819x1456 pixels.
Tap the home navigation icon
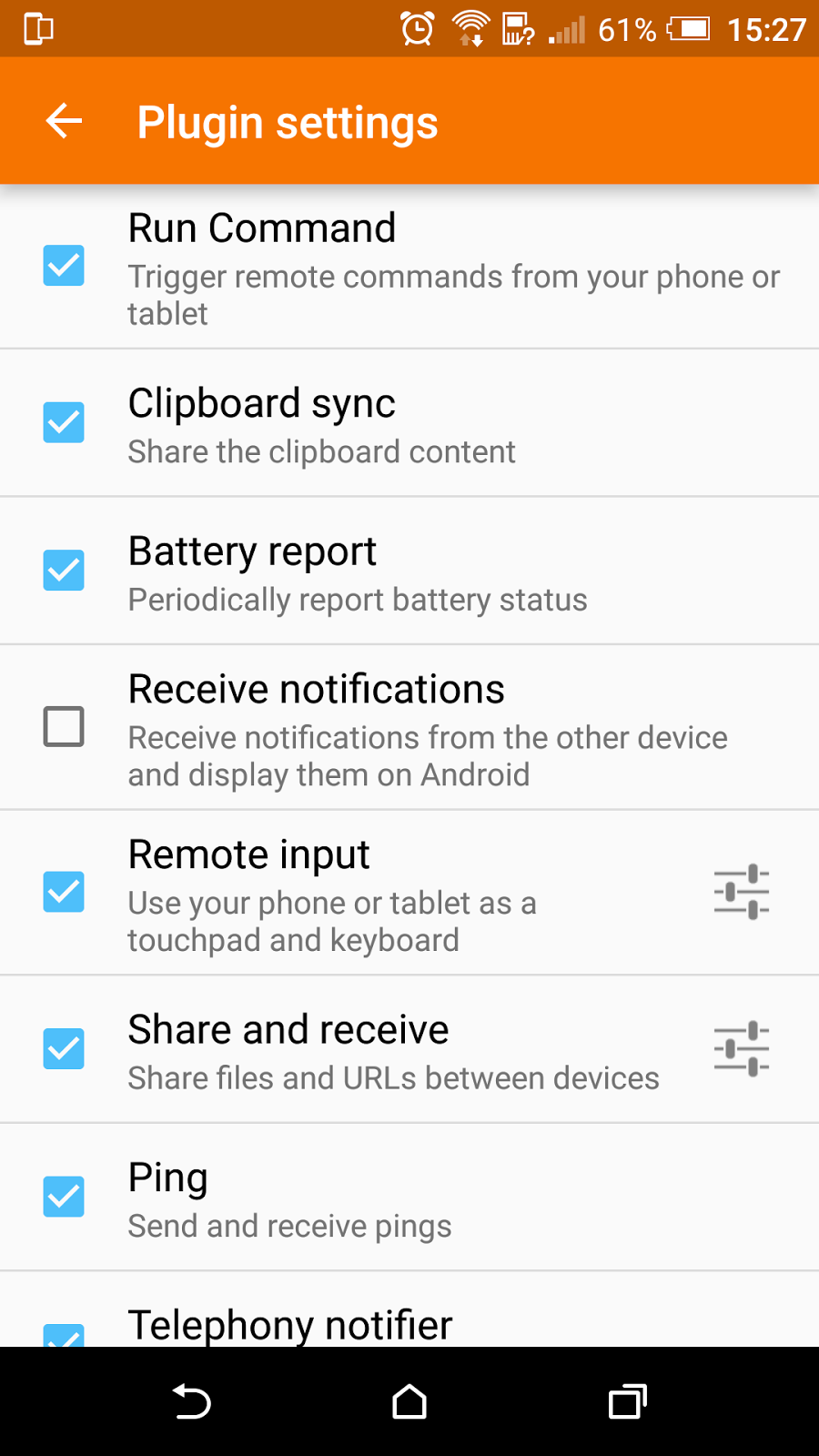409,1402
